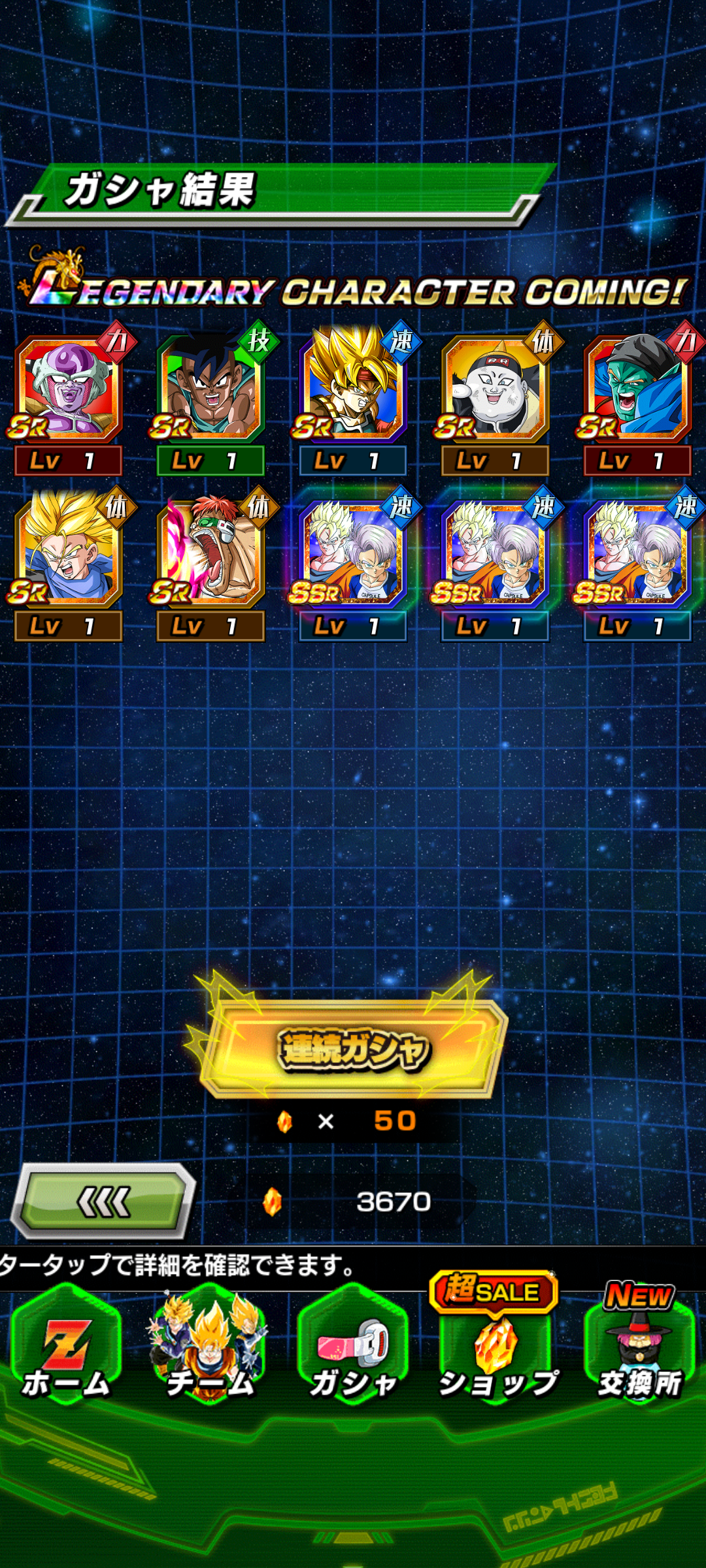Open the last SSR Gohan and Trunks card
The height and width of the screenshot is (1568, 706).
click(x=637, y=555)
